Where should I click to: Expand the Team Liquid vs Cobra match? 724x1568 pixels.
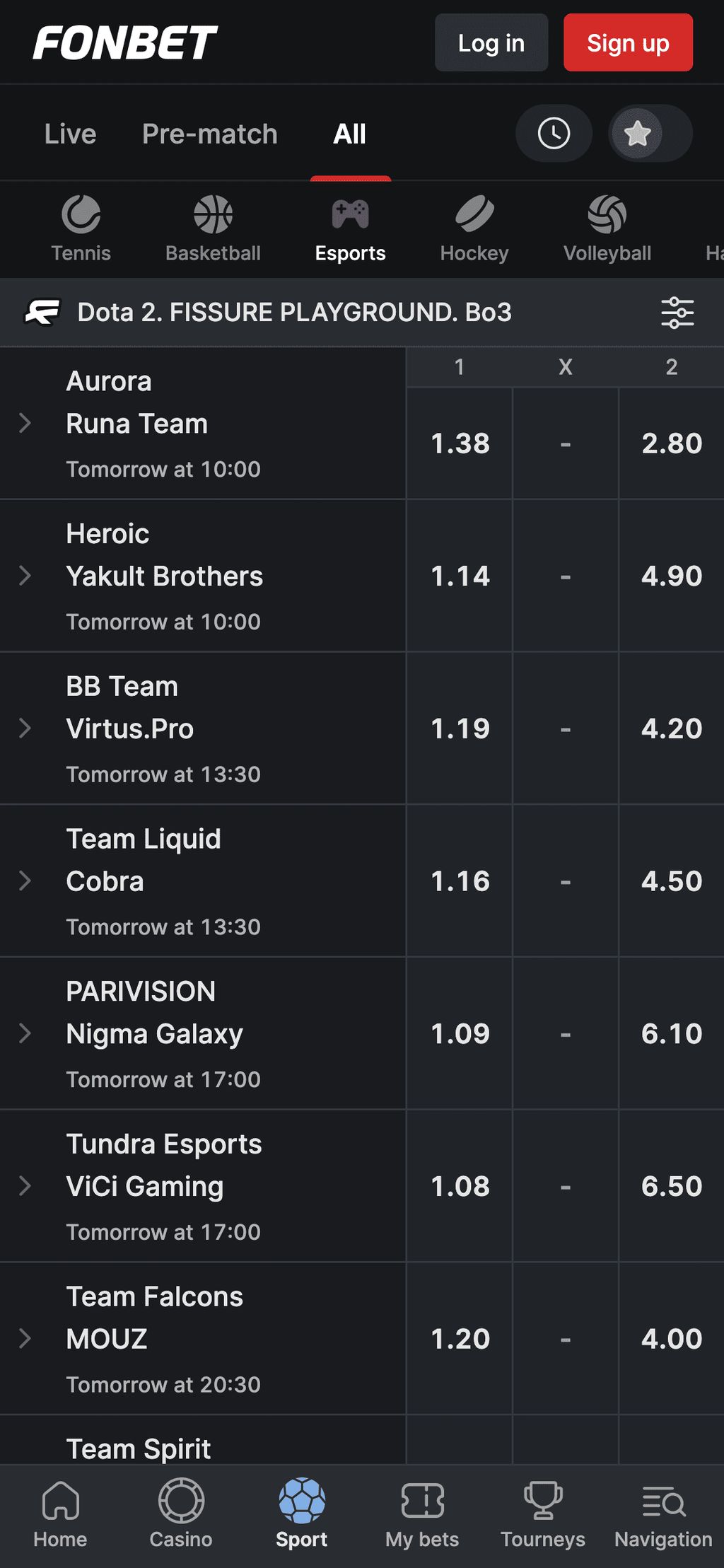coord(25,881)
